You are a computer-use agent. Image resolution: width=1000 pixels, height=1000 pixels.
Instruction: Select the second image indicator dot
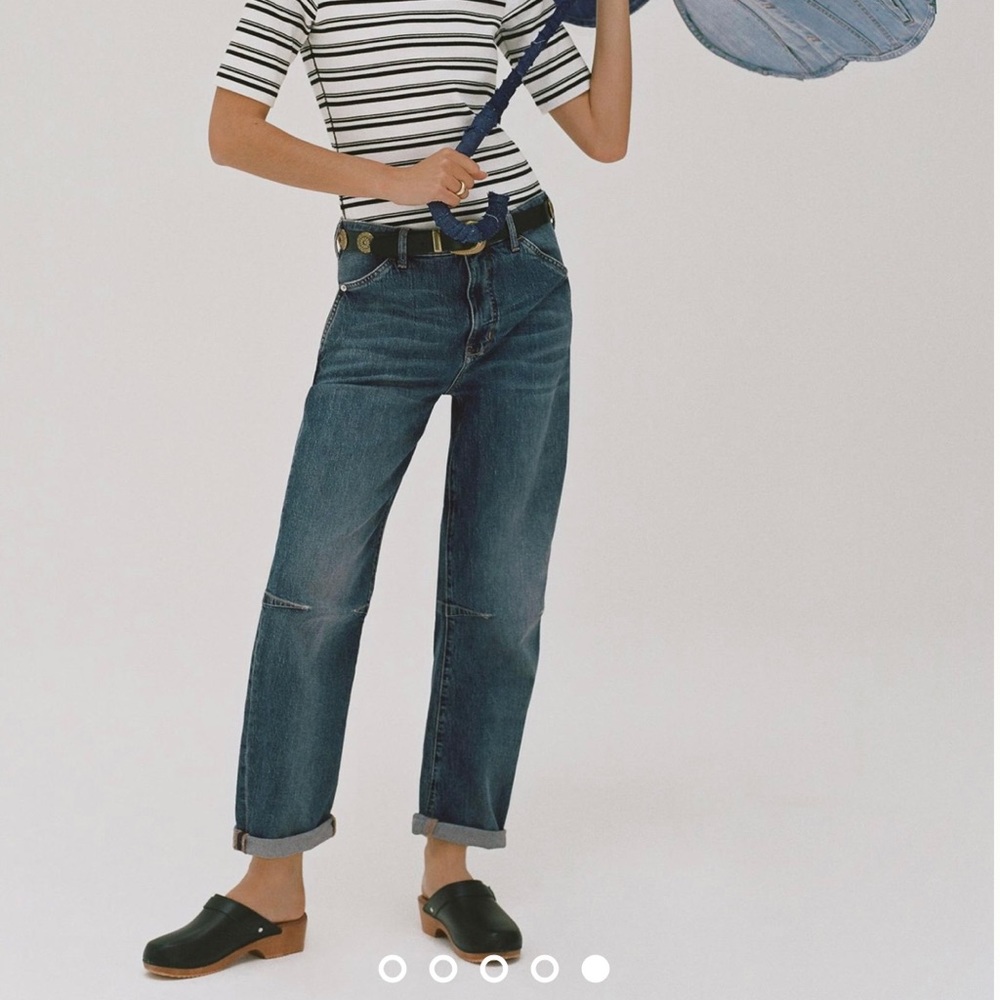point(443,968)
